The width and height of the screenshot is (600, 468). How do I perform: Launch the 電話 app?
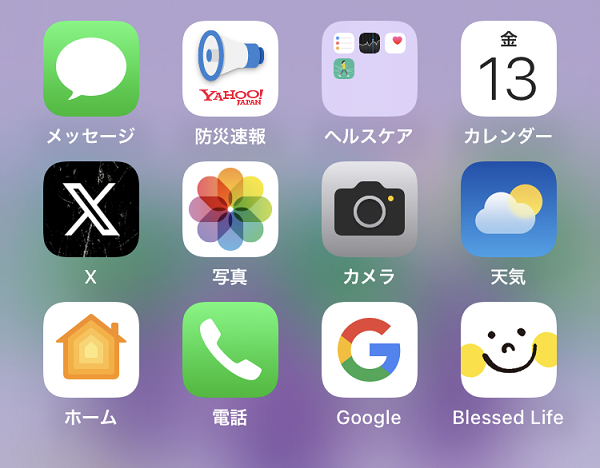click(x=230, y=349)
